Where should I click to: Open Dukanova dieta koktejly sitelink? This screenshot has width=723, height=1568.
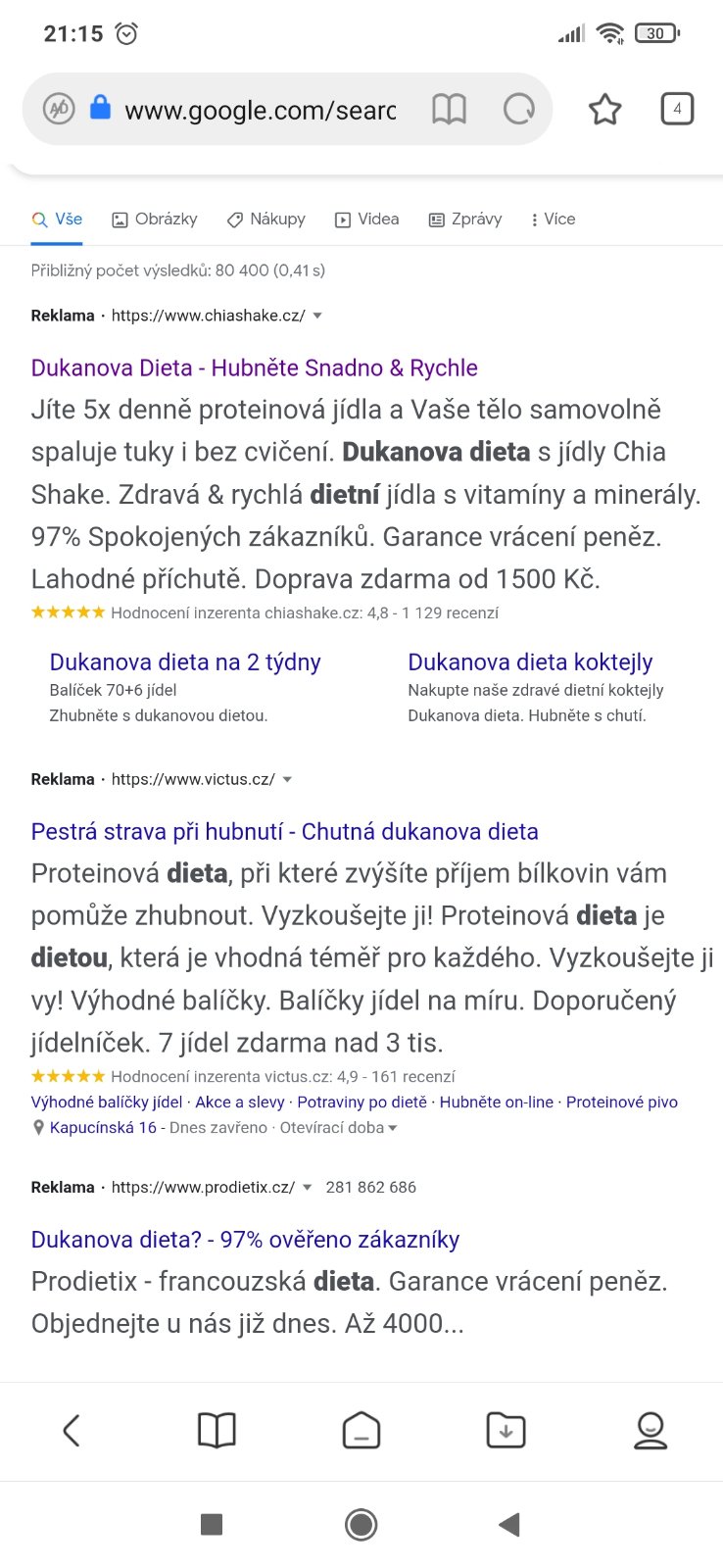tap(530, 662)
